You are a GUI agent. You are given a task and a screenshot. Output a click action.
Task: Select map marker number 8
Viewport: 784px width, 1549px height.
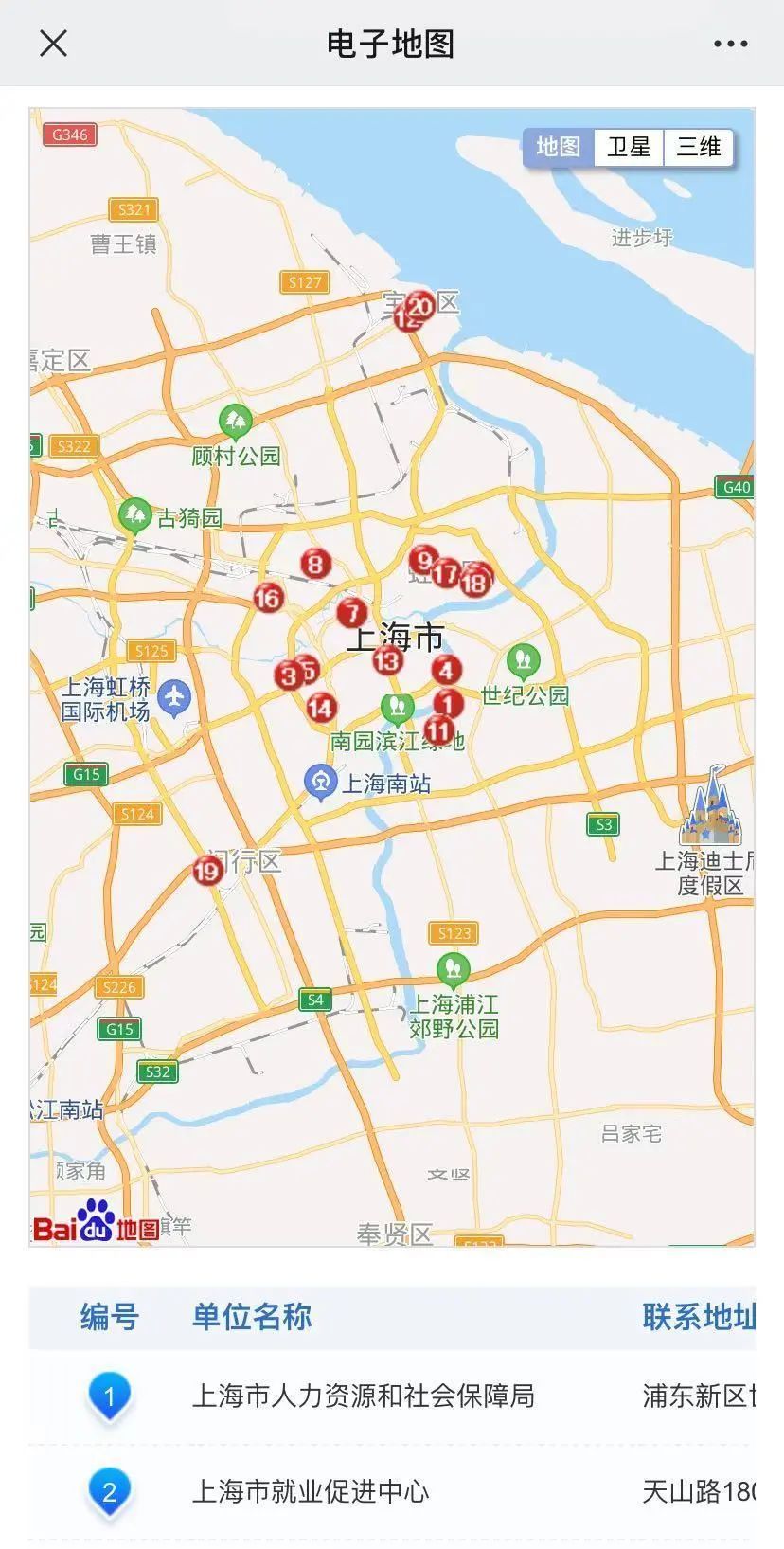[315, 565]
